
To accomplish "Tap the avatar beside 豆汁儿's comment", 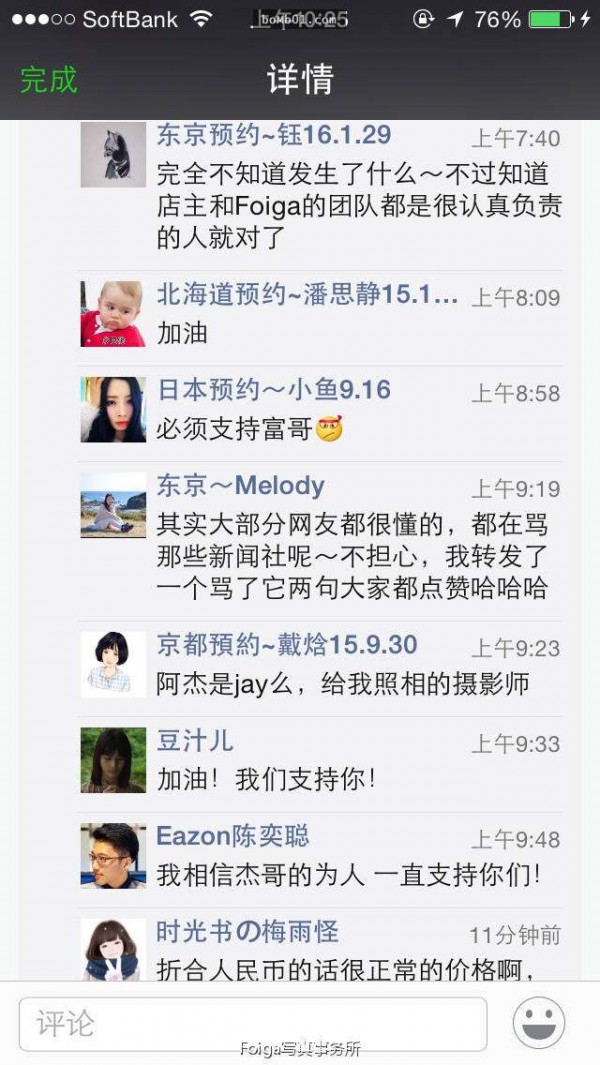I will pos(113,760).
